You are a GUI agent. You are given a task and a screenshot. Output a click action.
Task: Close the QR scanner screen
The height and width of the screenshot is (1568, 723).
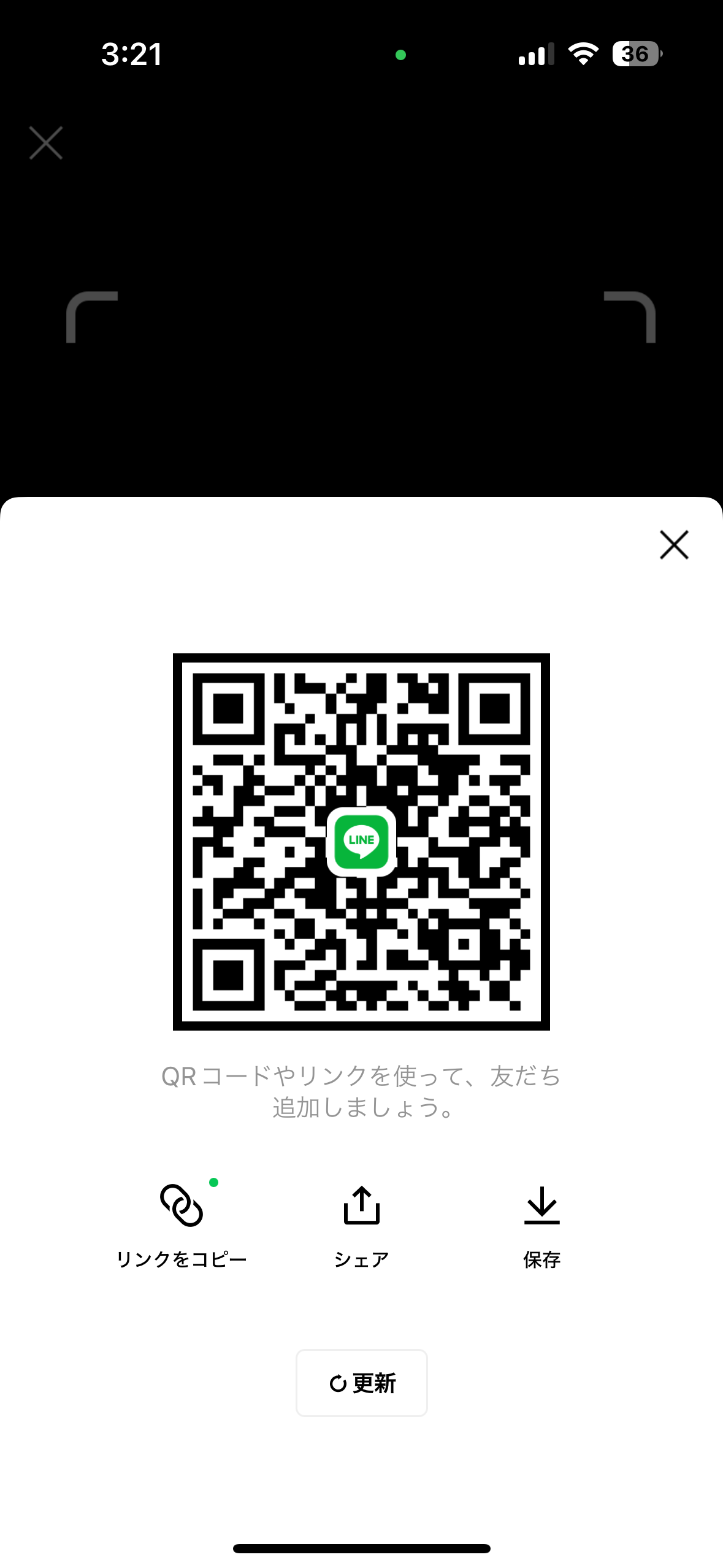coord(46,143)
